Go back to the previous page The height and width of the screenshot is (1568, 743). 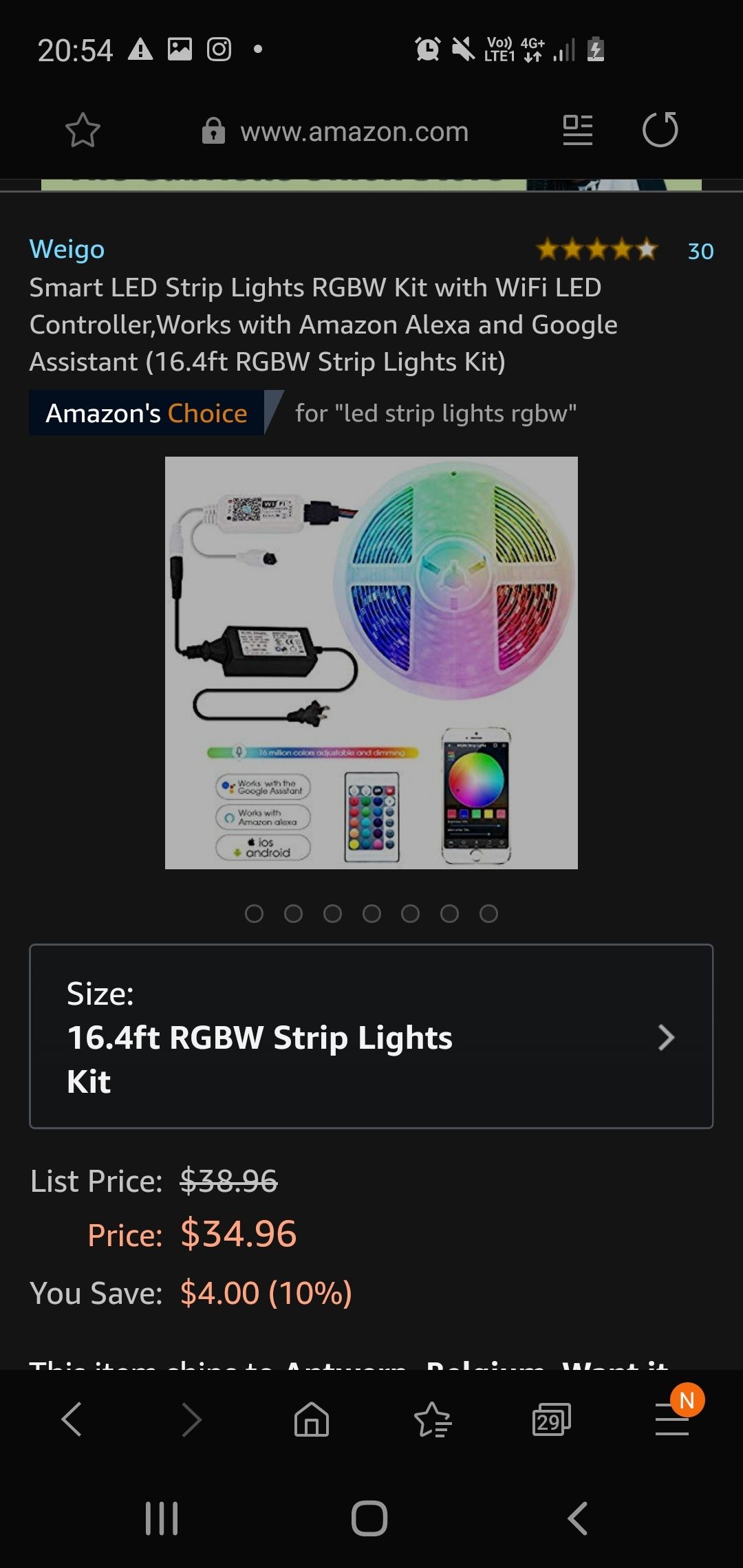tap(72, 1419)
